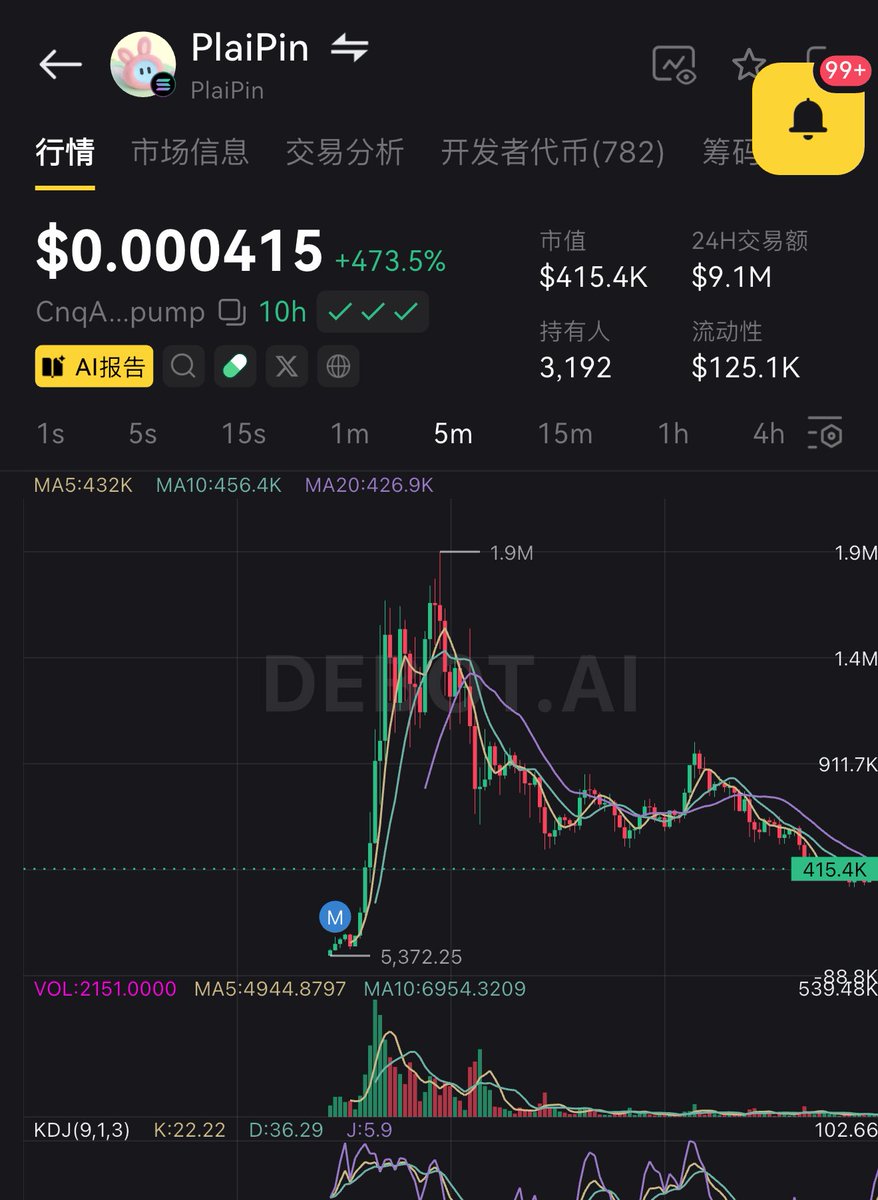Open the yellow notifications bell
Viewport: 878px width, 1200px height.
[x=808, y=119]
